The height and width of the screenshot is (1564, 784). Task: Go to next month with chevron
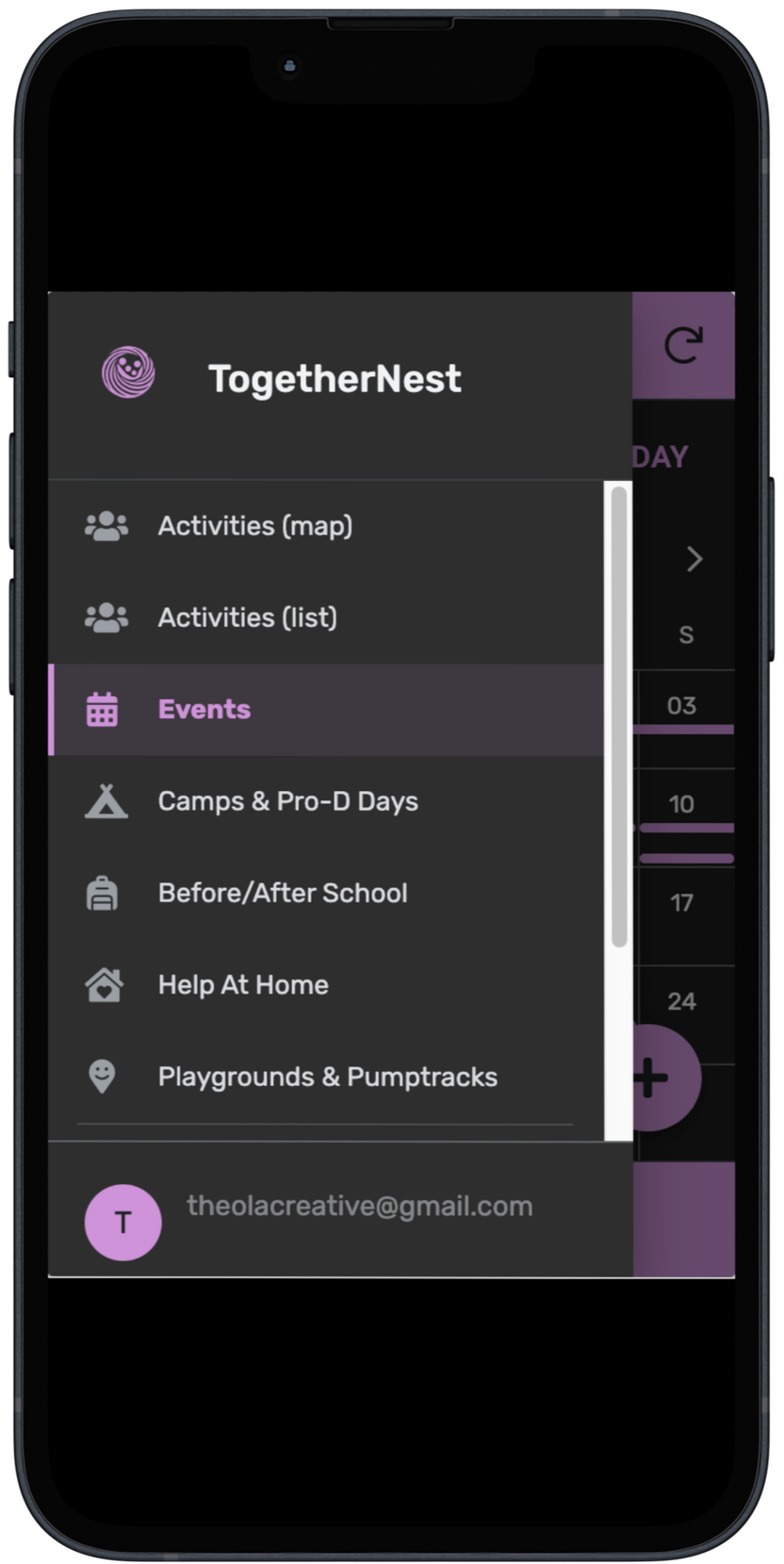click(694, 559)
